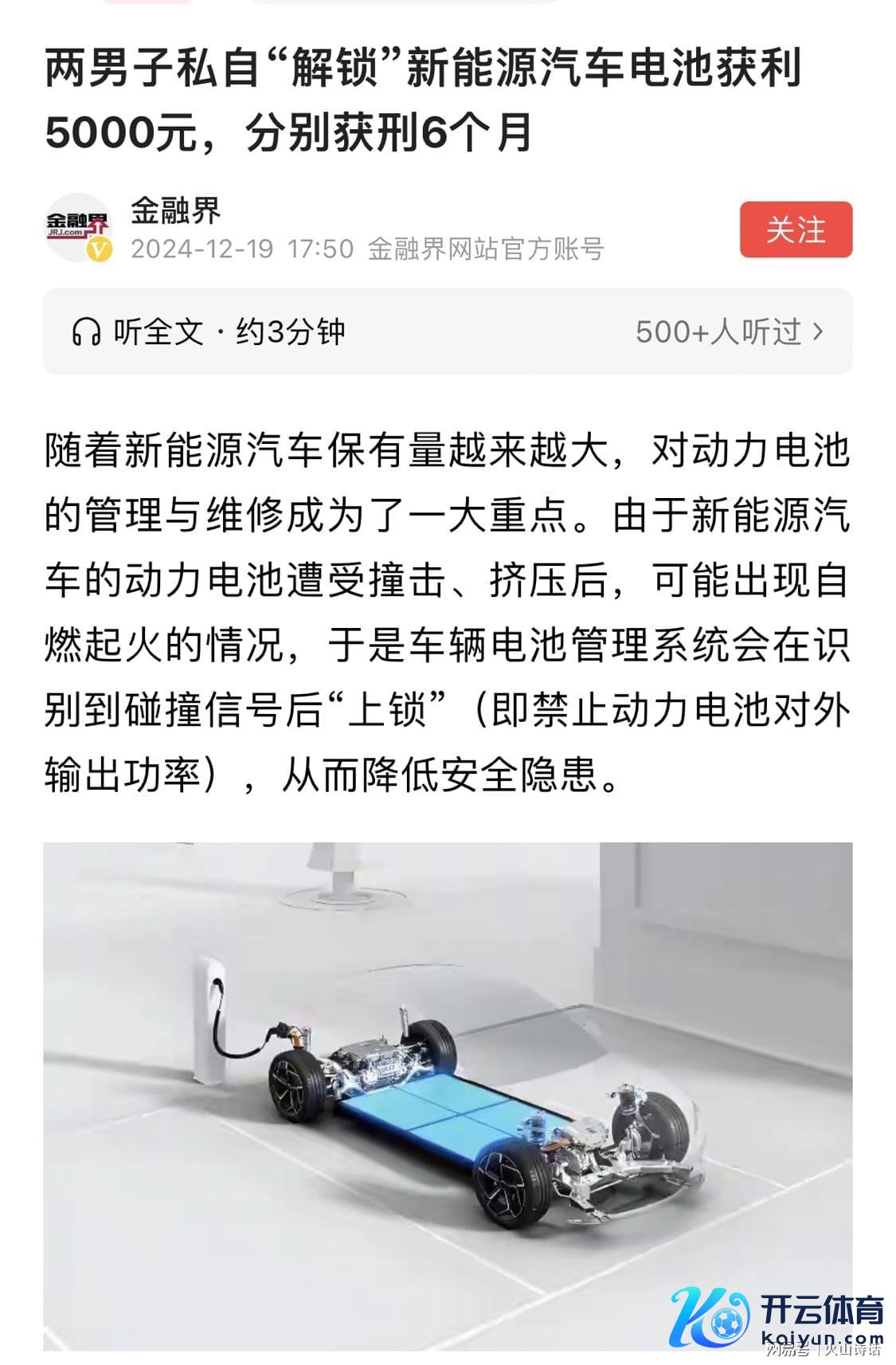Play the 听全文 audio reading
The height and width of the screenshot is (1365, 896).
click(209, 331)
